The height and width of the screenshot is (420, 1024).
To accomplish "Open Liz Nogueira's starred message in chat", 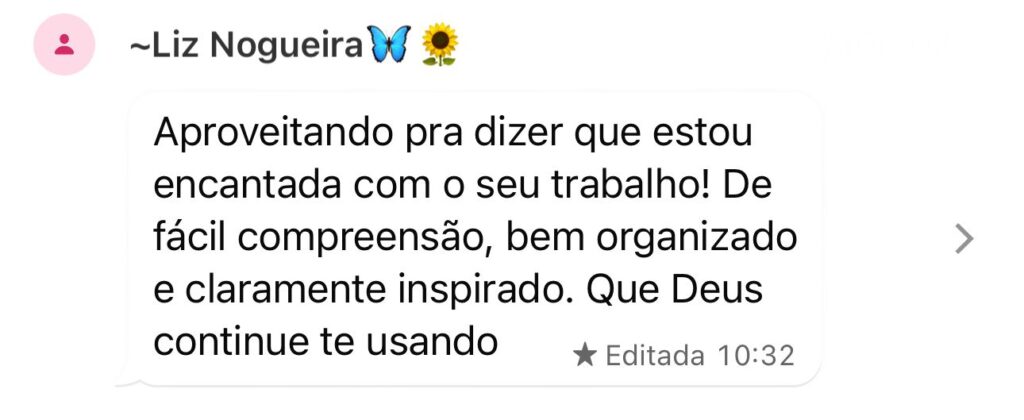I will coord(963,239).
